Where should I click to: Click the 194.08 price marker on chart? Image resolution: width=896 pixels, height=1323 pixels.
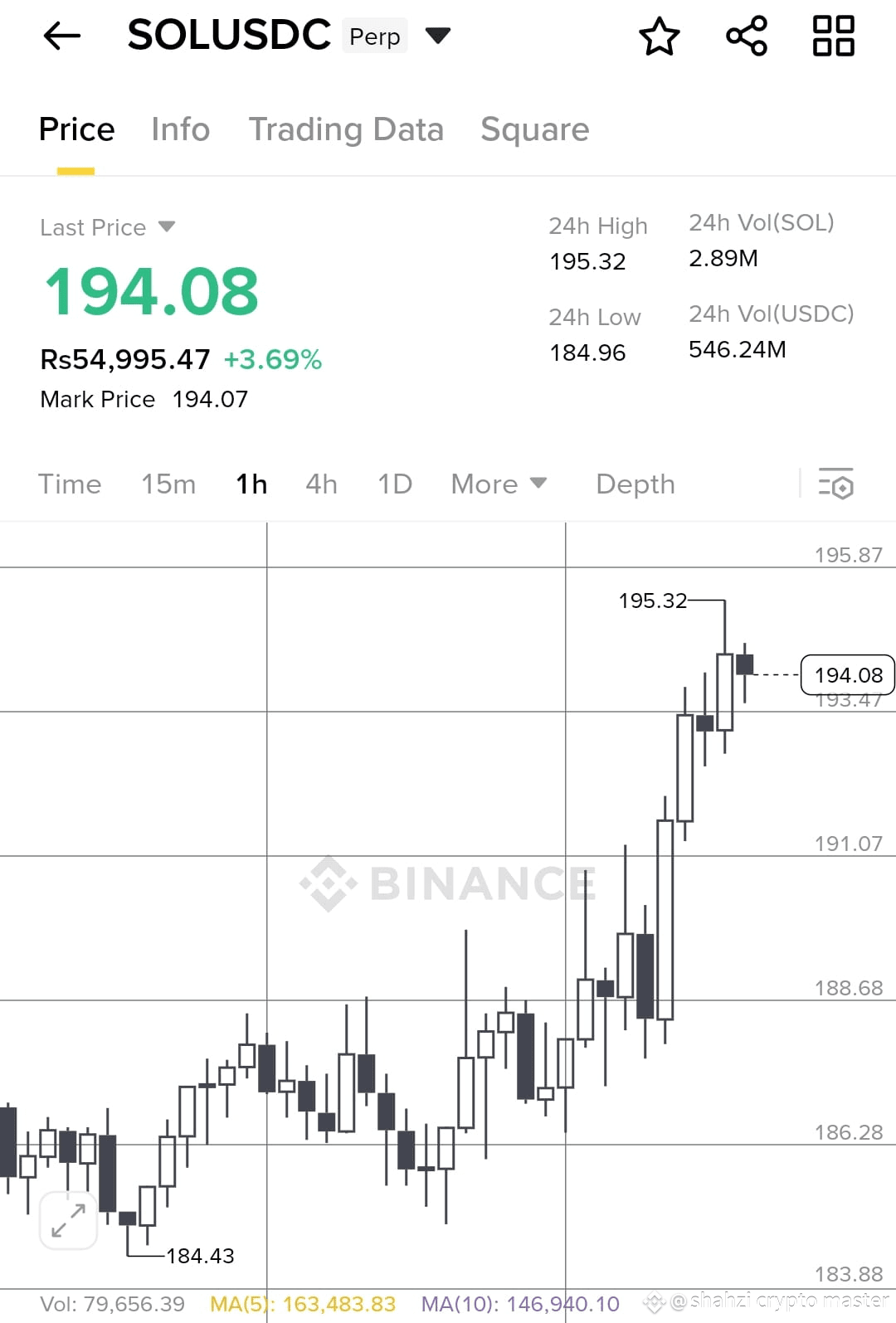pyautogui.click(x=847, y=674)
